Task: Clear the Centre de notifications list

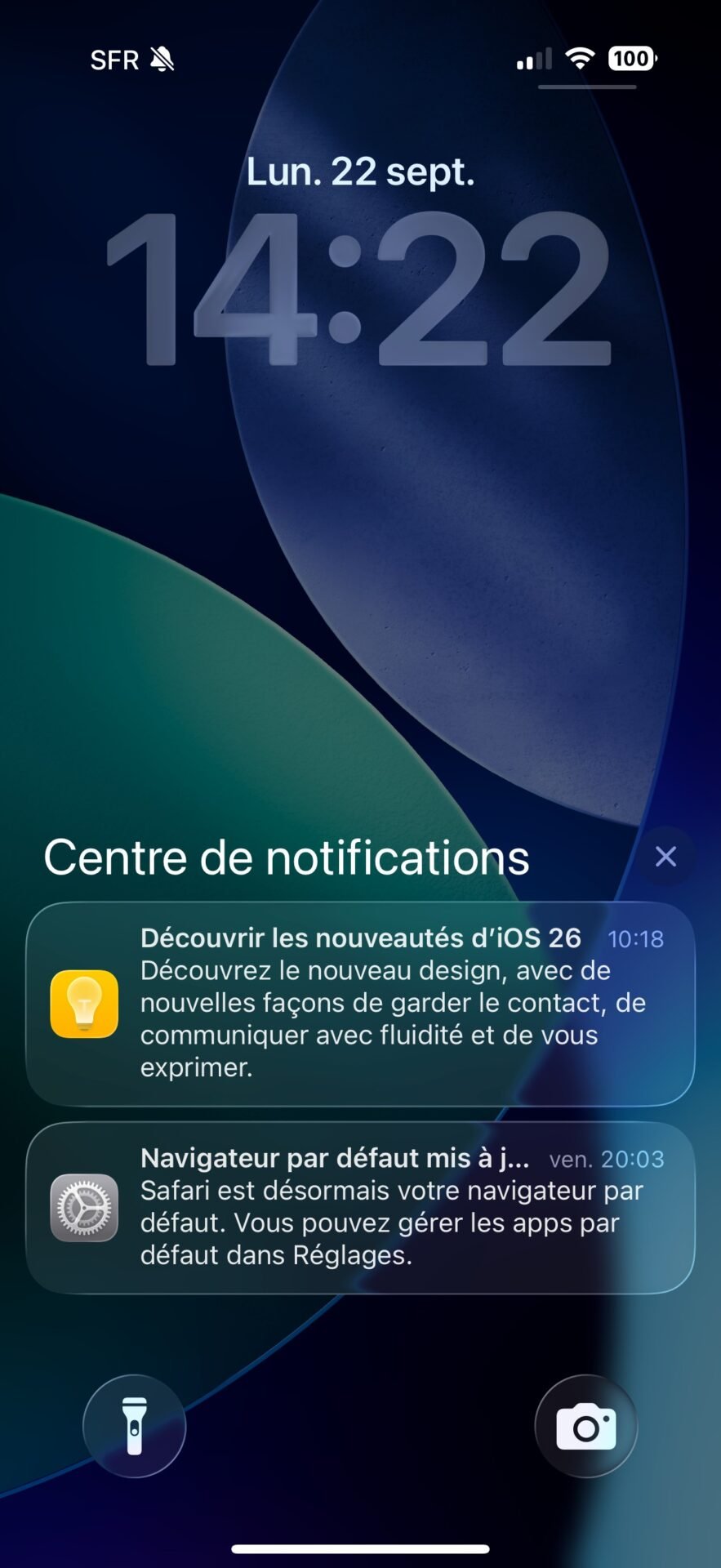Action: pos(665,857)
